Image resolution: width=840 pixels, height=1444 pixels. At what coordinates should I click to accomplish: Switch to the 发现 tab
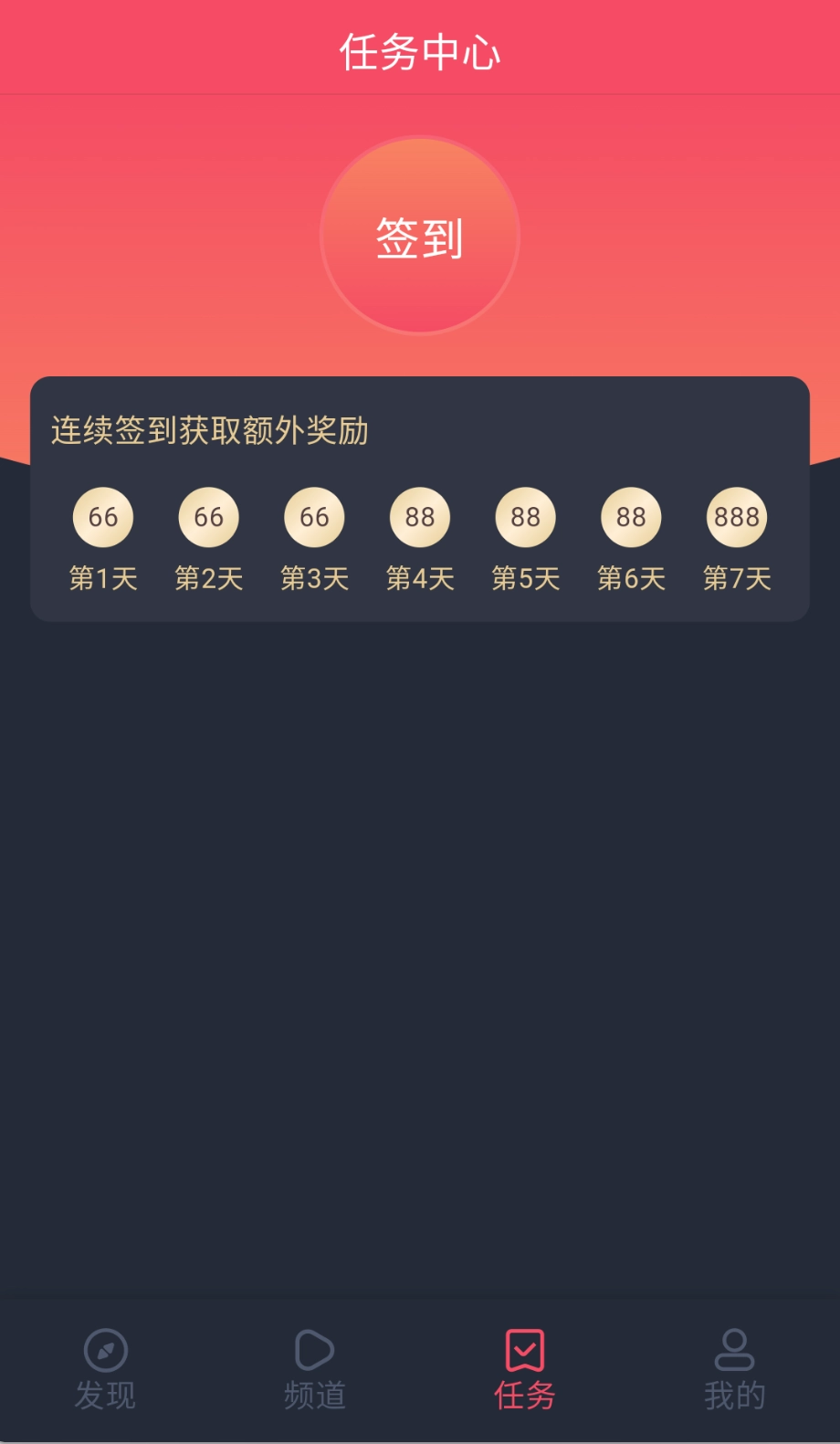coord(106,1370)
